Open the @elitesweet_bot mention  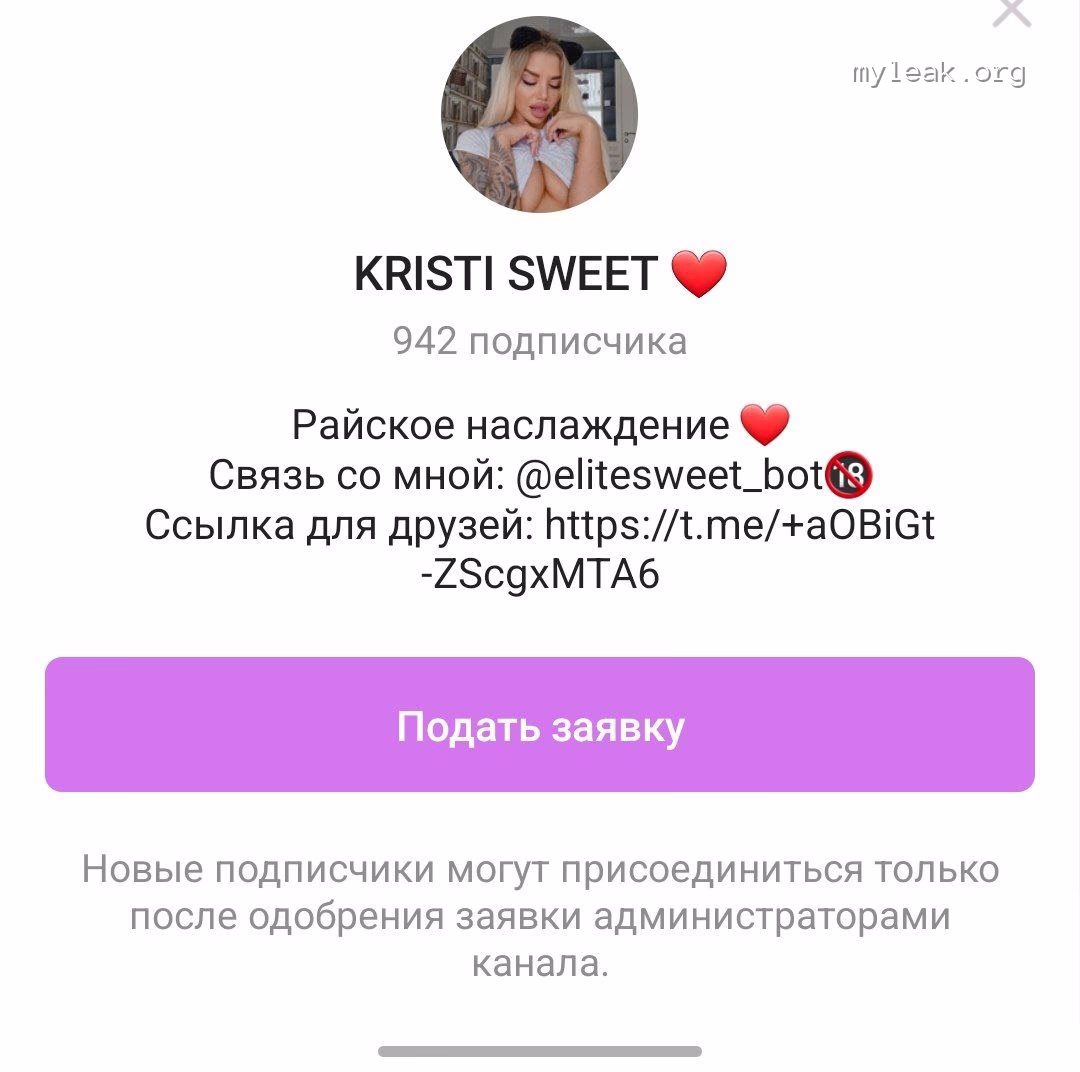point(668,477)
